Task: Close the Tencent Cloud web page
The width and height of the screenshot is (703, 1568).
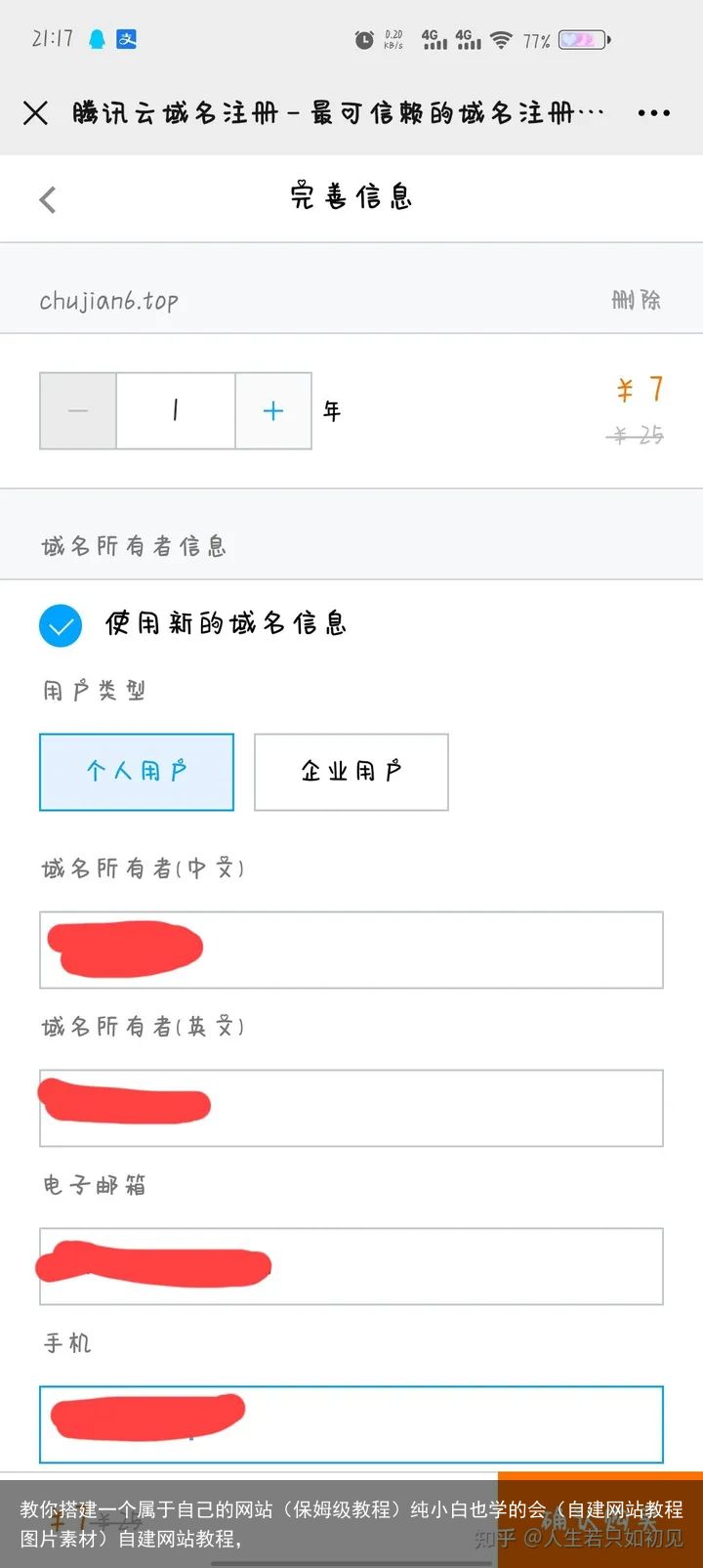Action: (x=35, y=113)
